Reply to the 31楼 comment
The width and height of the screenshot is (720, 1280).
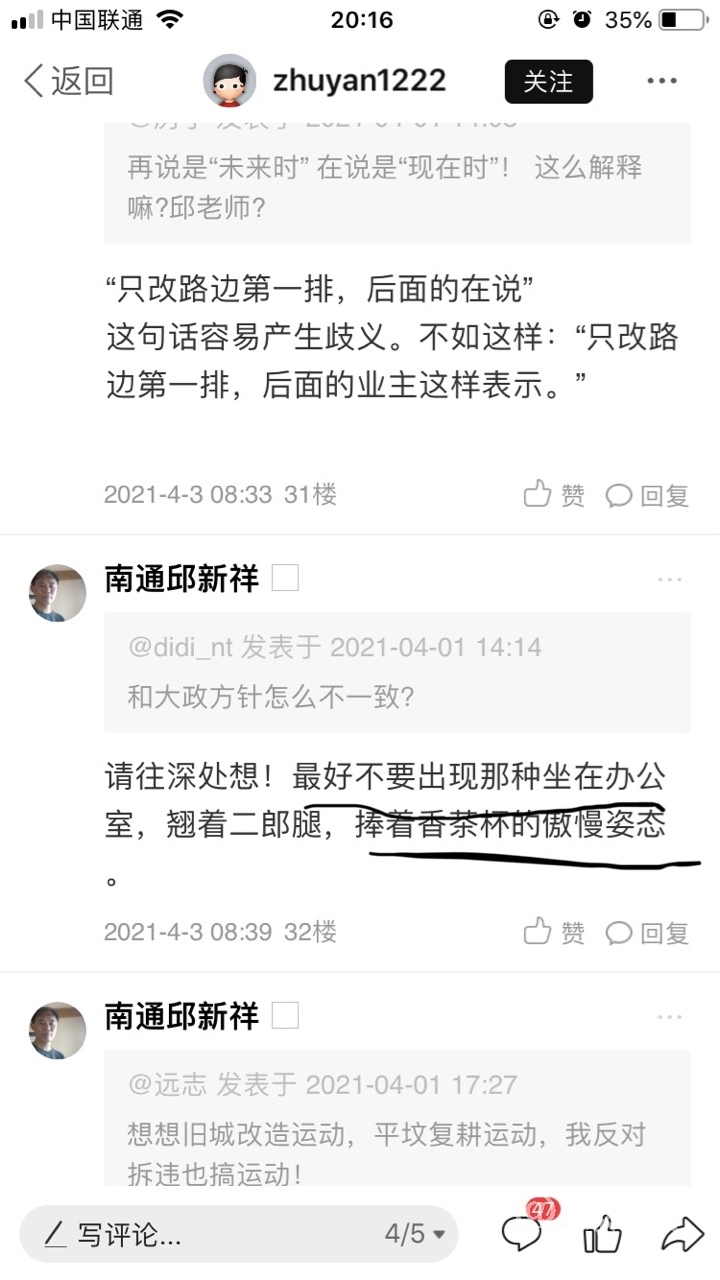(x=648, y=495)
